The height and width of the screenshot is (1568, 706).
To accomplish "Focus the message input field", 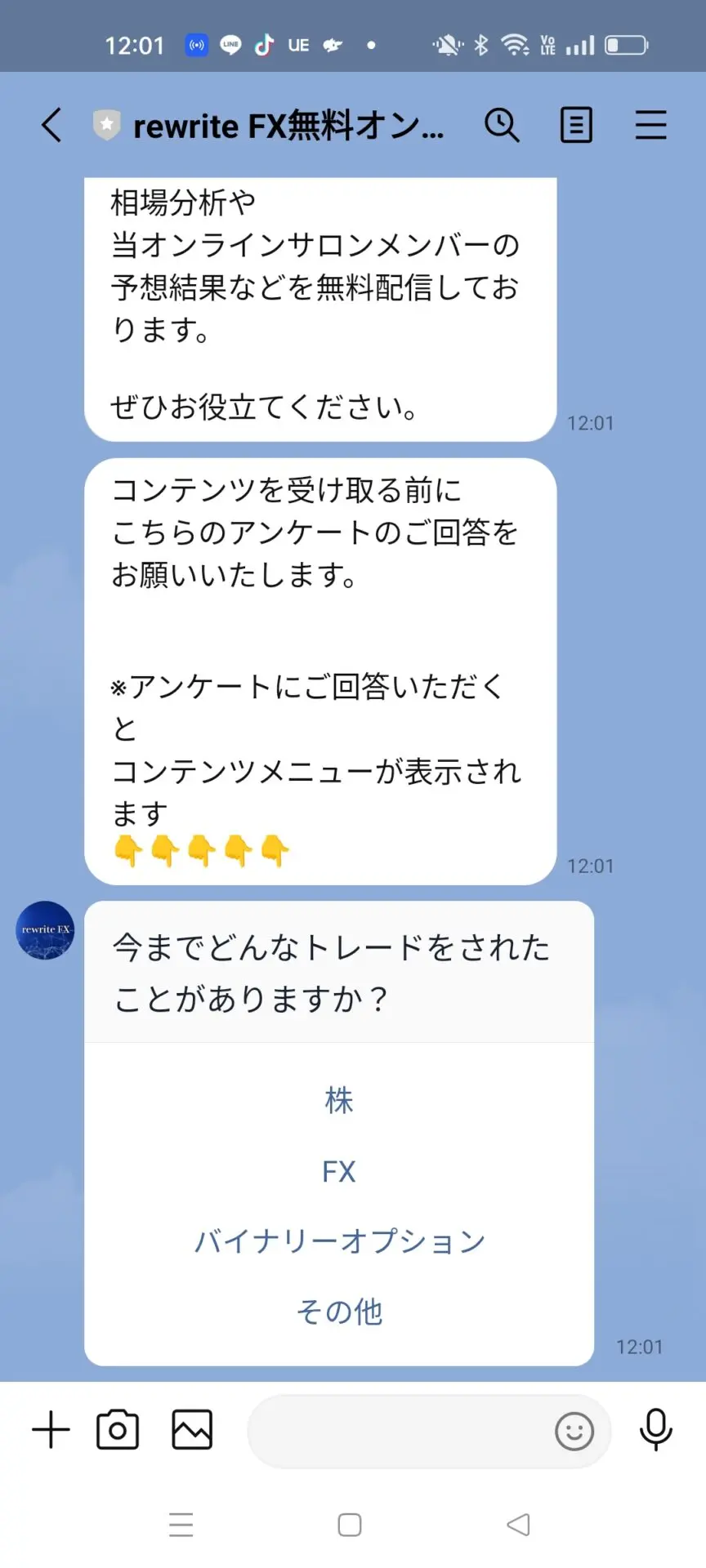I will [x=400, y=1431].
